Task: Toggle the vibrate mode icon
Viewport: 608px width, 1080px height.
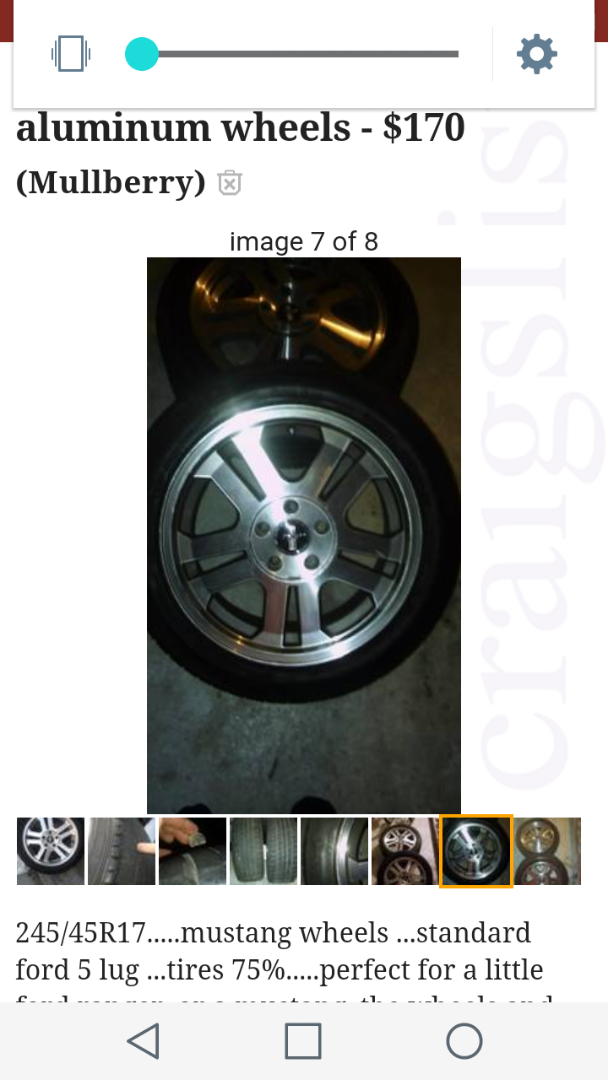Action: click(x=71, y=54)
